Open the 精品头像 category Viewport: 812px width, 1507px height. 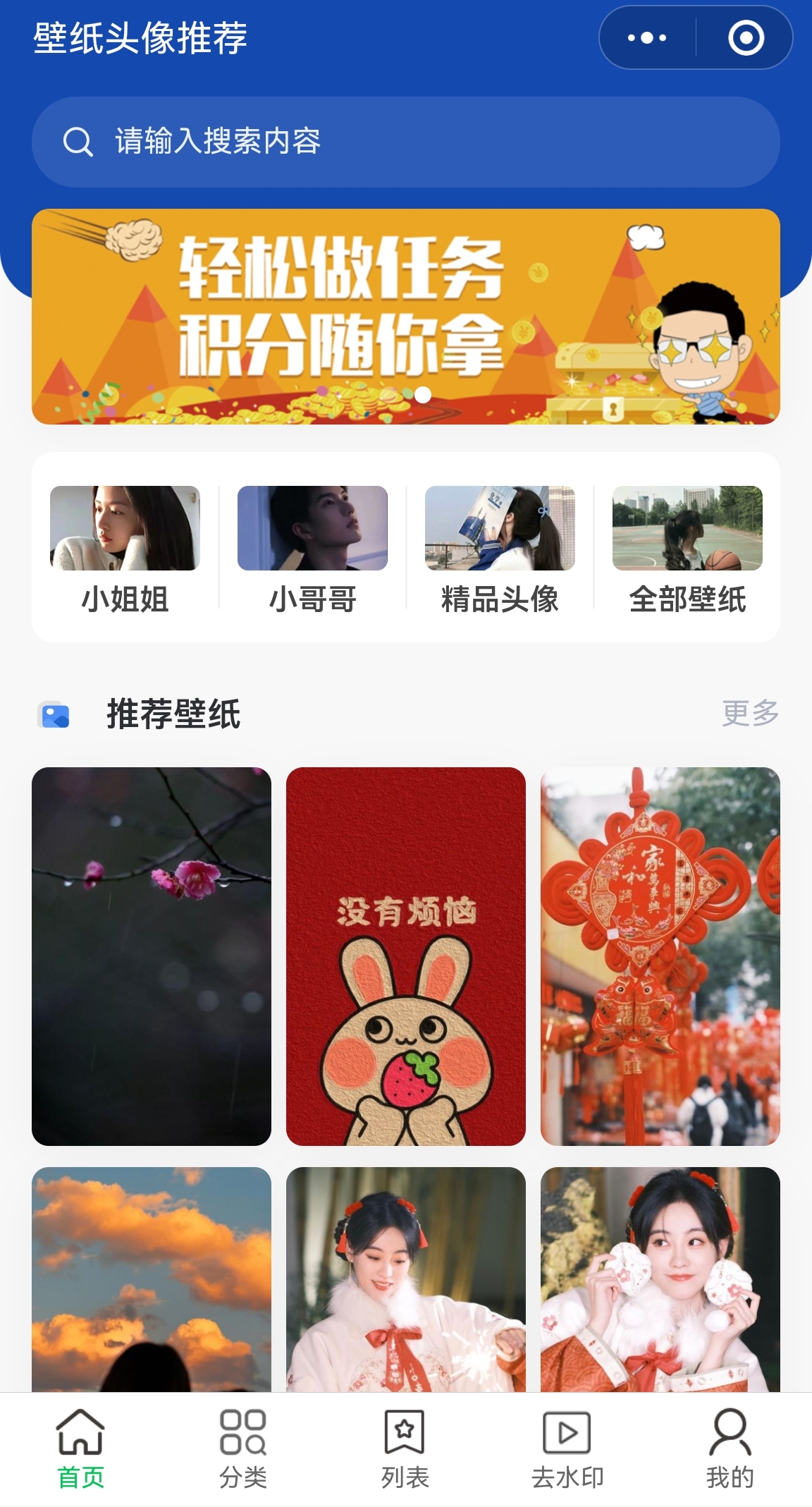tap(500, 548)
